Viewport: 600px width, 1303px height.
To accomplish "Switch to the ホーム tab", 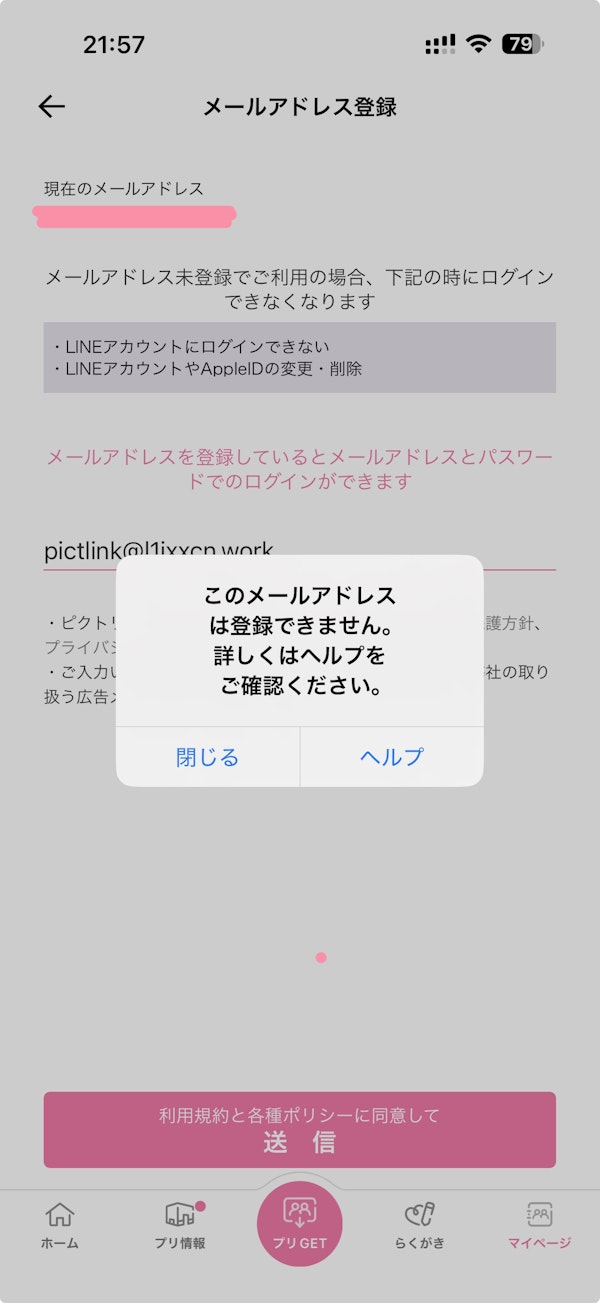I will (x=60, y=1226).
